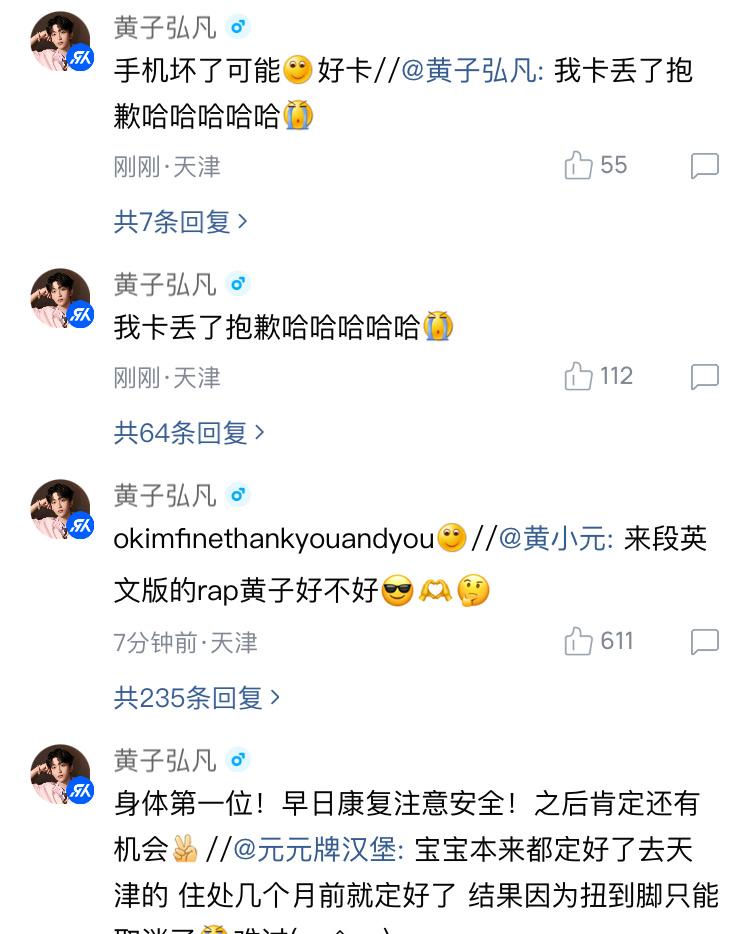Like the comment with 112 likes
Image resolution: width=750 pixels, height=934 pixels.
coord(579,376)
